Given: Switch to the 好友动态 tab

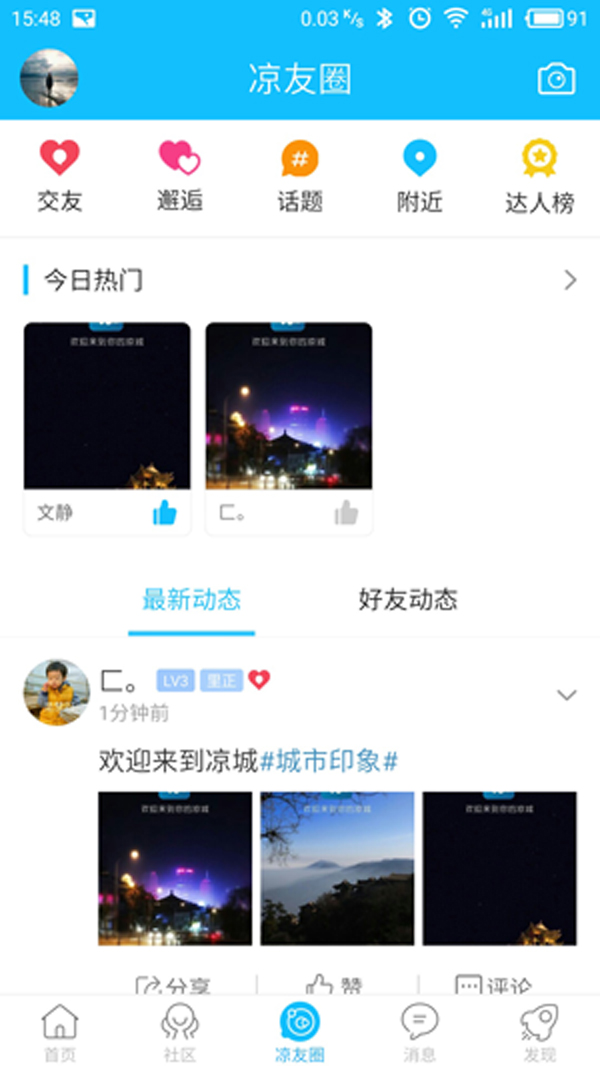Looking at the screenshot, I should [408, 600].
